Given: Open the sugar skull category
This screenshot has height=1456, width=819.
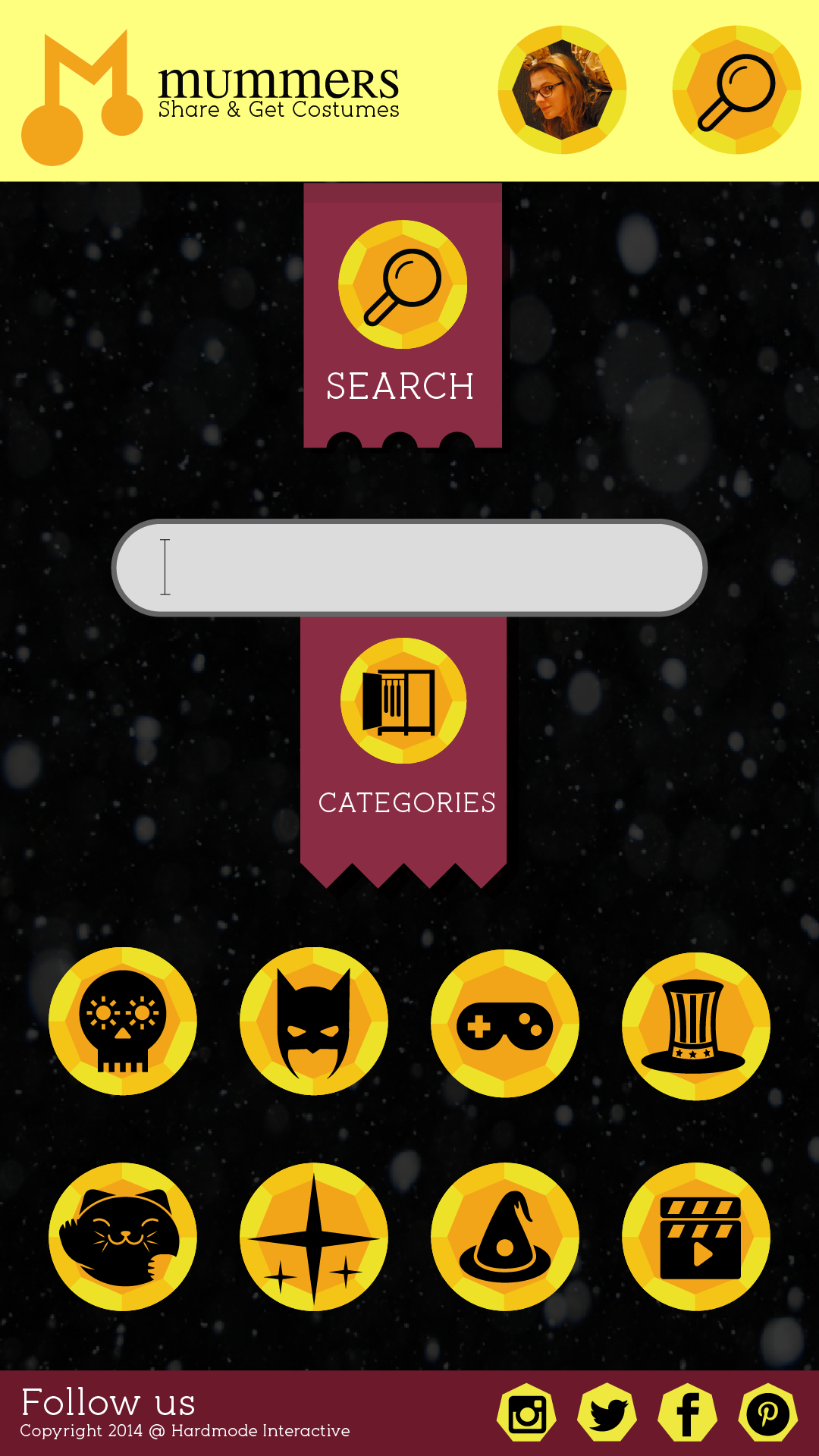Looking at the screenshot, I should point(123,1021).
